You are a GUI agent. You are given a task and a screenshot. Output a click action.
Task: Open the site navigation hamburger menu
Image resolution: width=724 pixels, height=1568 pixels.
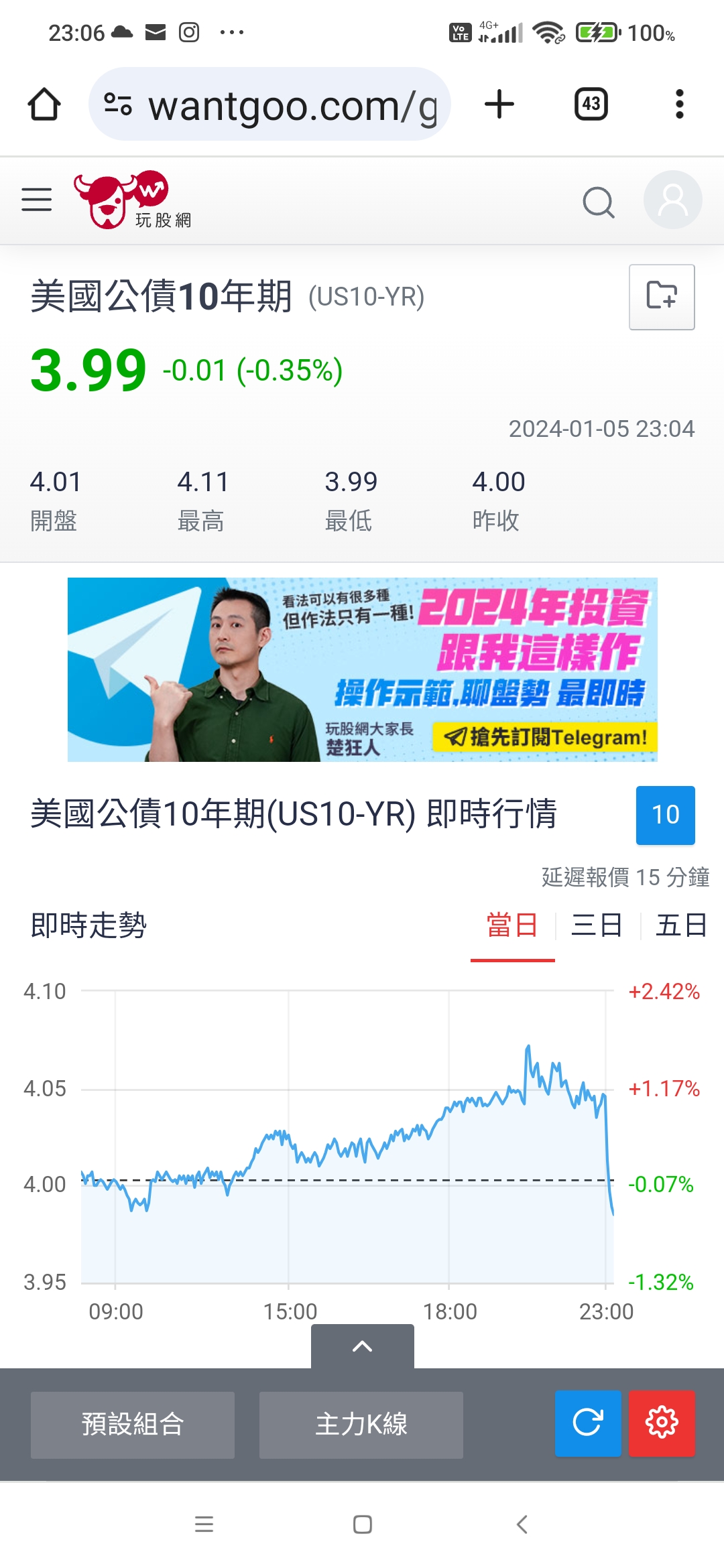37,199
